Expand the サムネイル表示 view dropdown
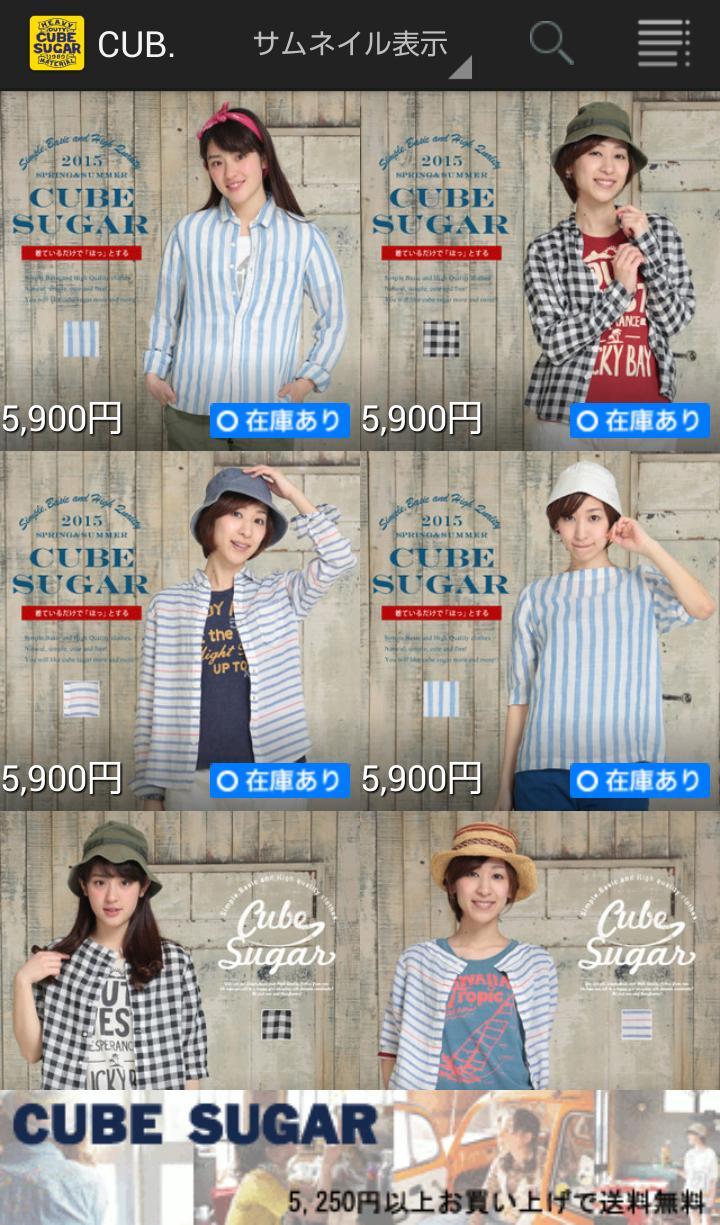The width and height of the screenshot is (720, 1225). click(360, 45)
